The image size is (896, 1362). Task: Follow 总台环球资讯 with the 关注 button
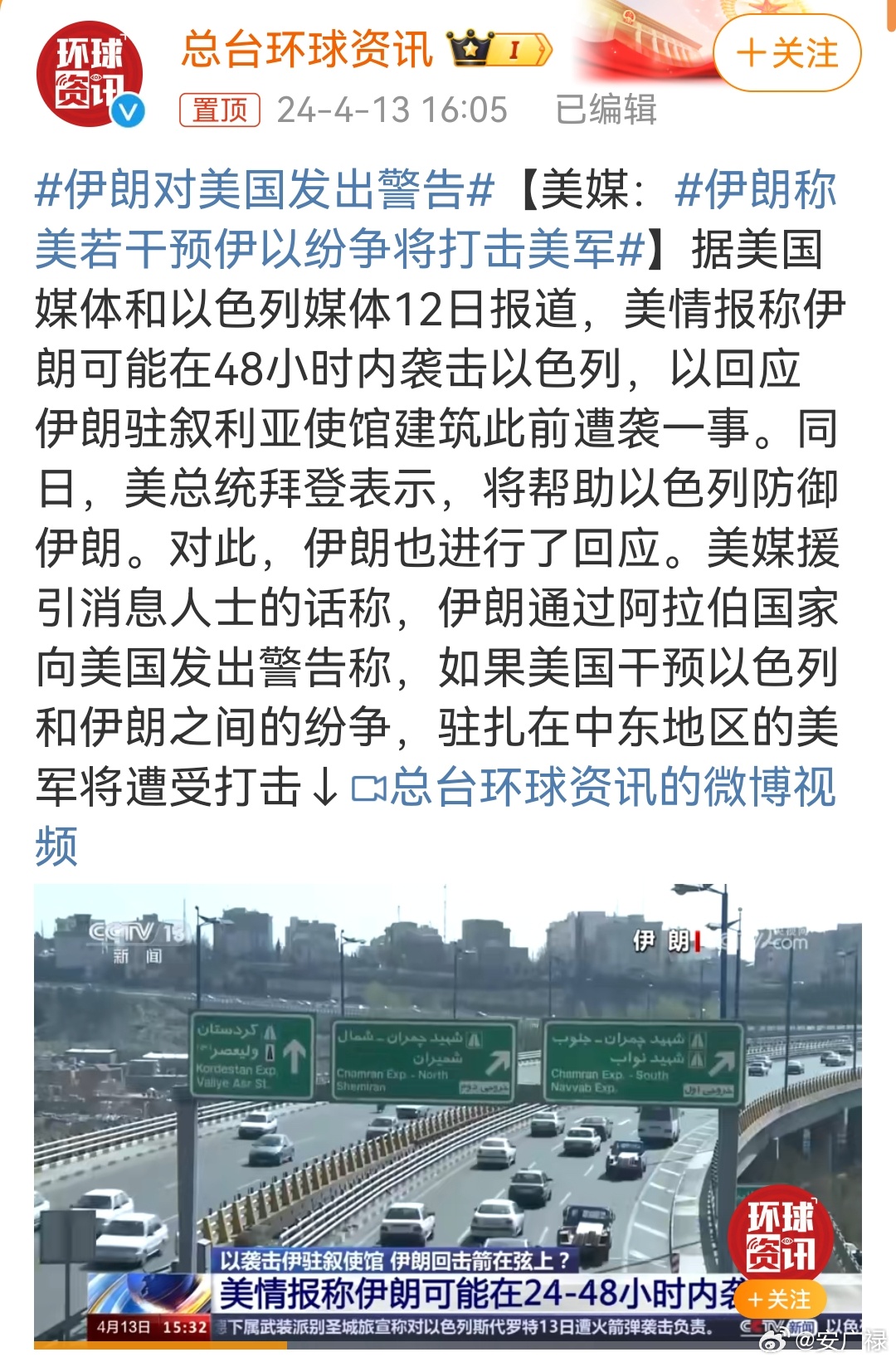[x=786, y=53]
